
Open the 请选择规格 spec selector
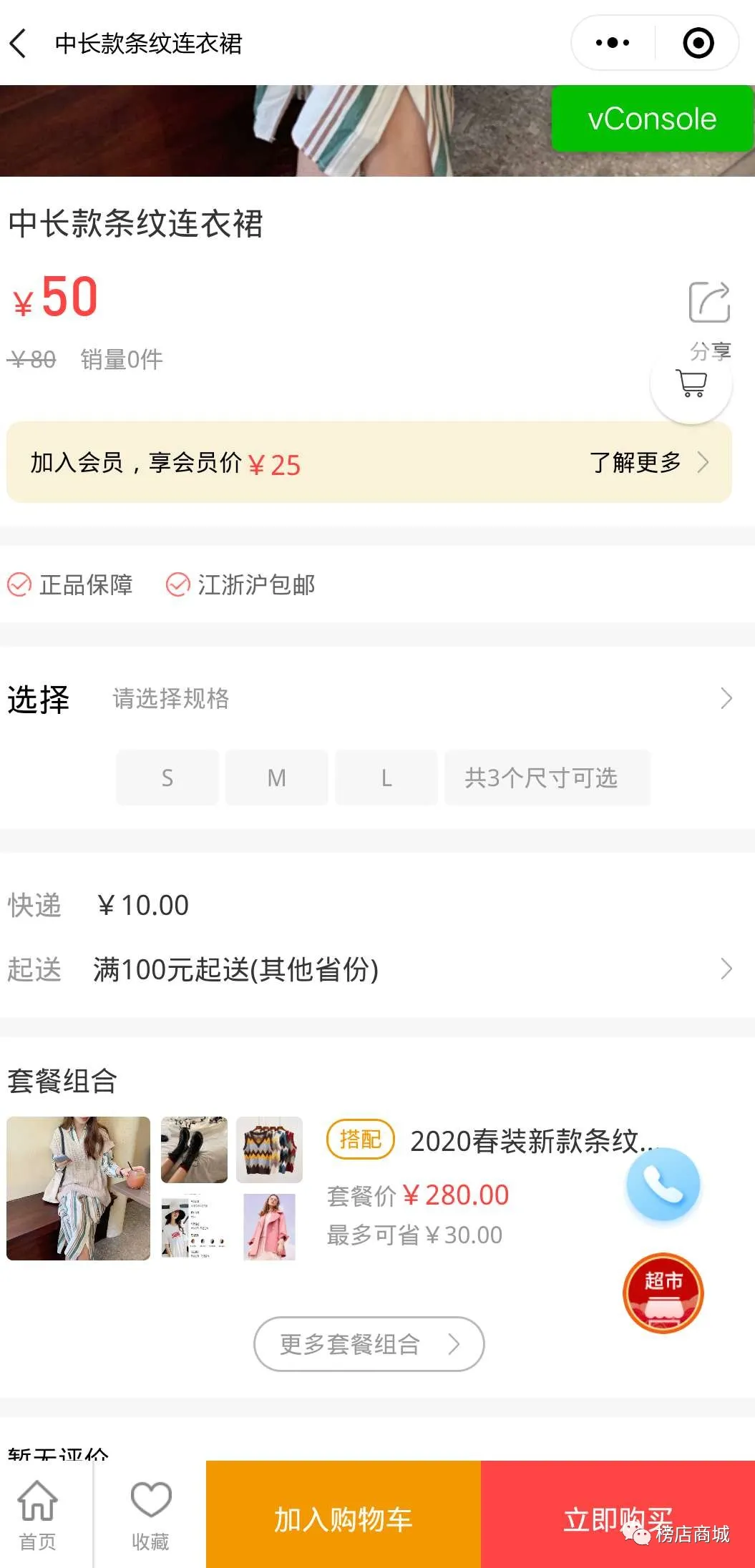tap(422, 698)
